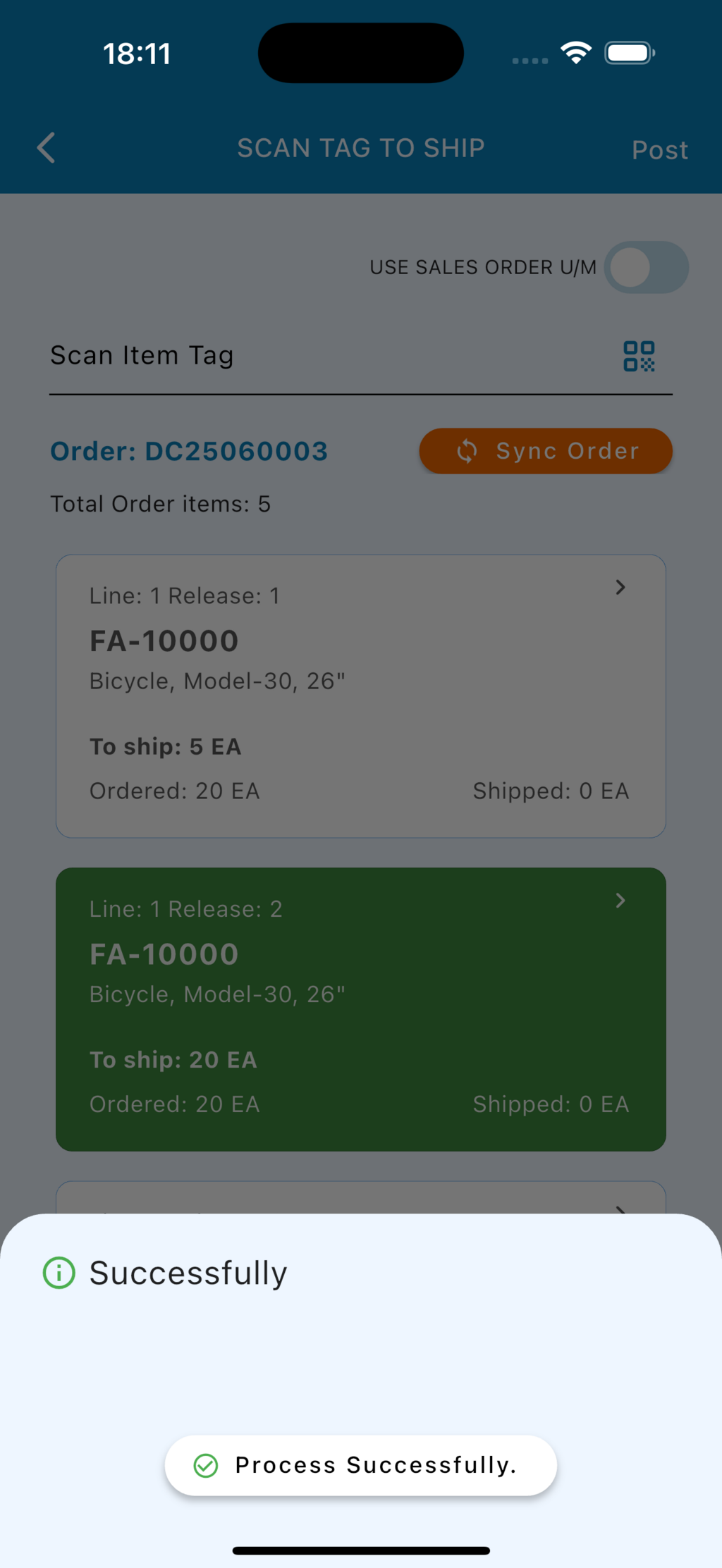Open Line 1 Release 1 card

tap(361, 696)
